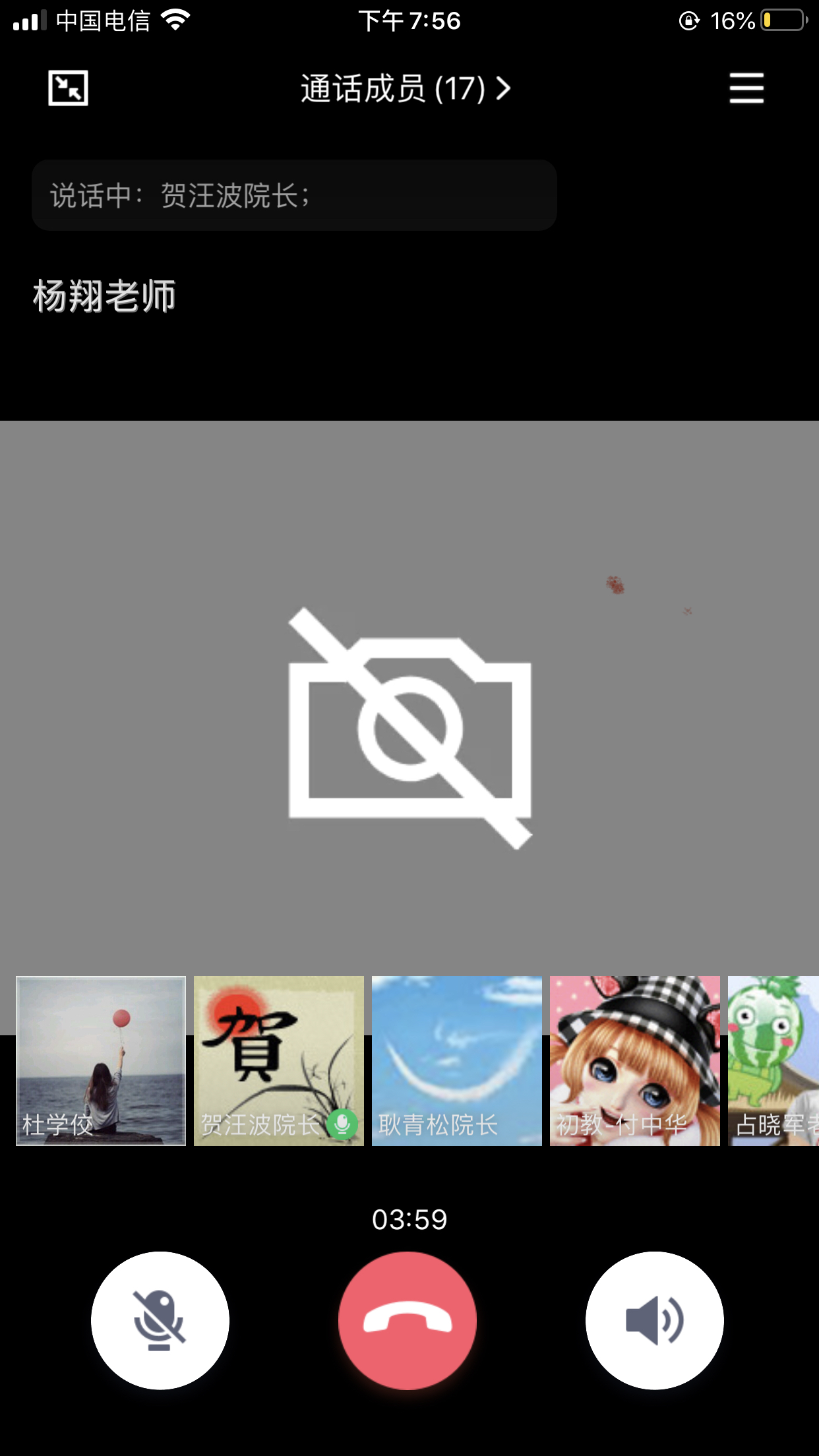Select 杜学佼's video tile
The width and height of the screenshot is (819, 1456).
(101, 1060)
